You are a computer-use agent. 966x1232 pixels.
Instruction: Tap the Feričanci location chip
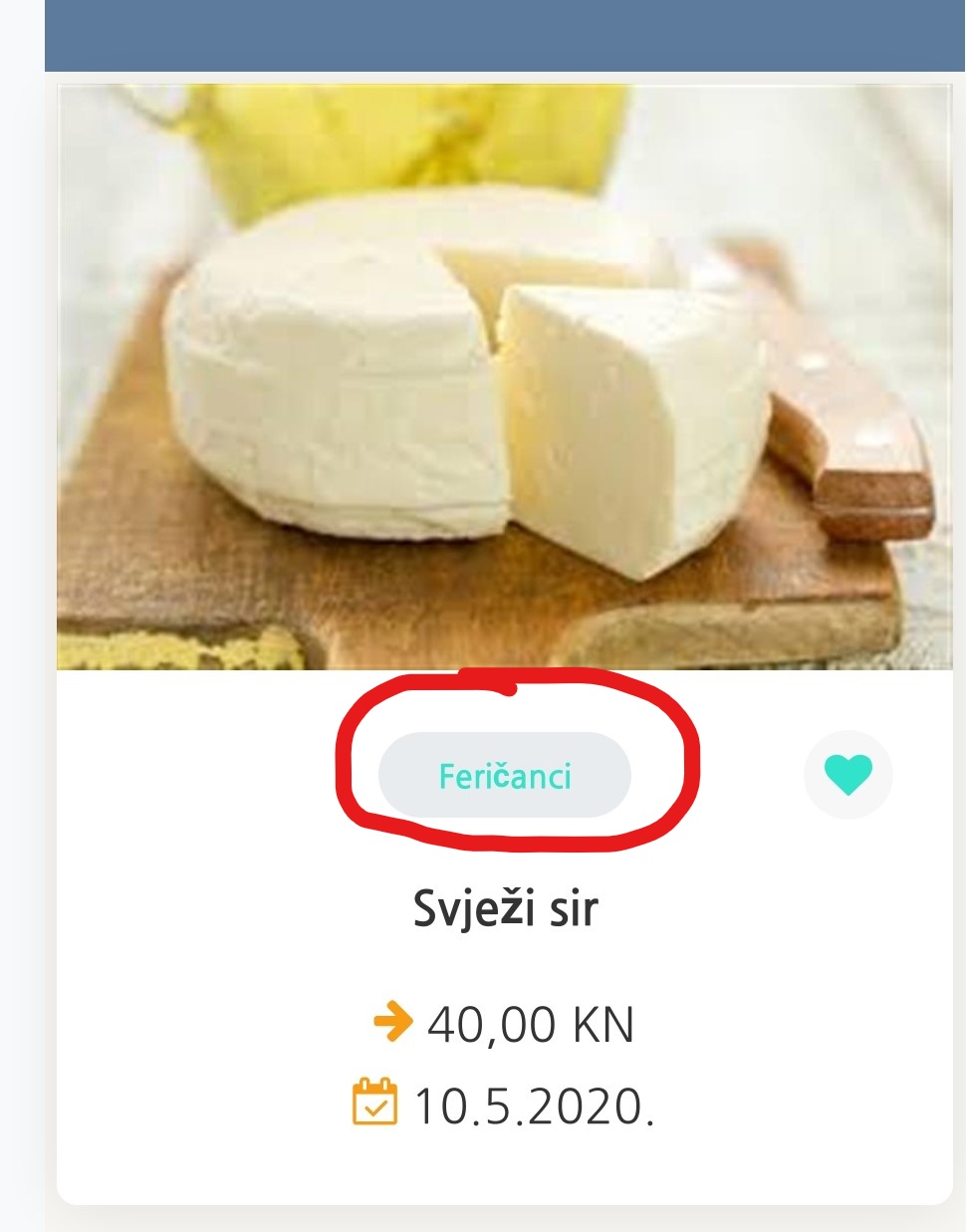[505, 776]
